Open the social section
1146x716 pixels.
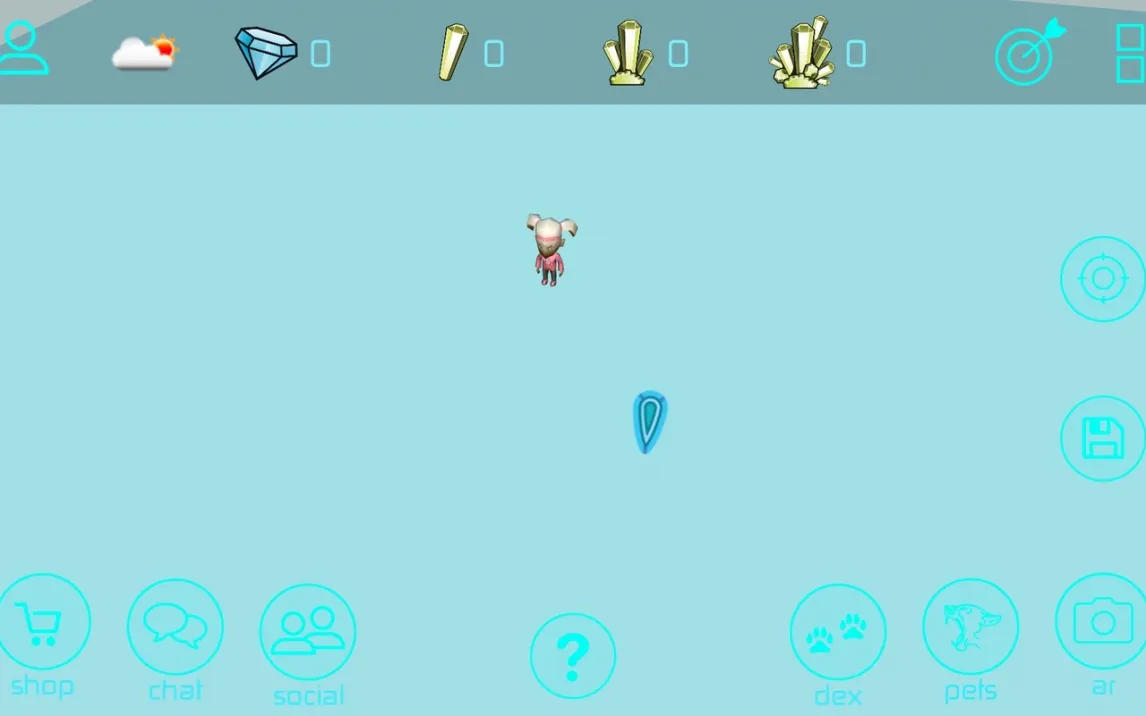(x=307, y=632)
